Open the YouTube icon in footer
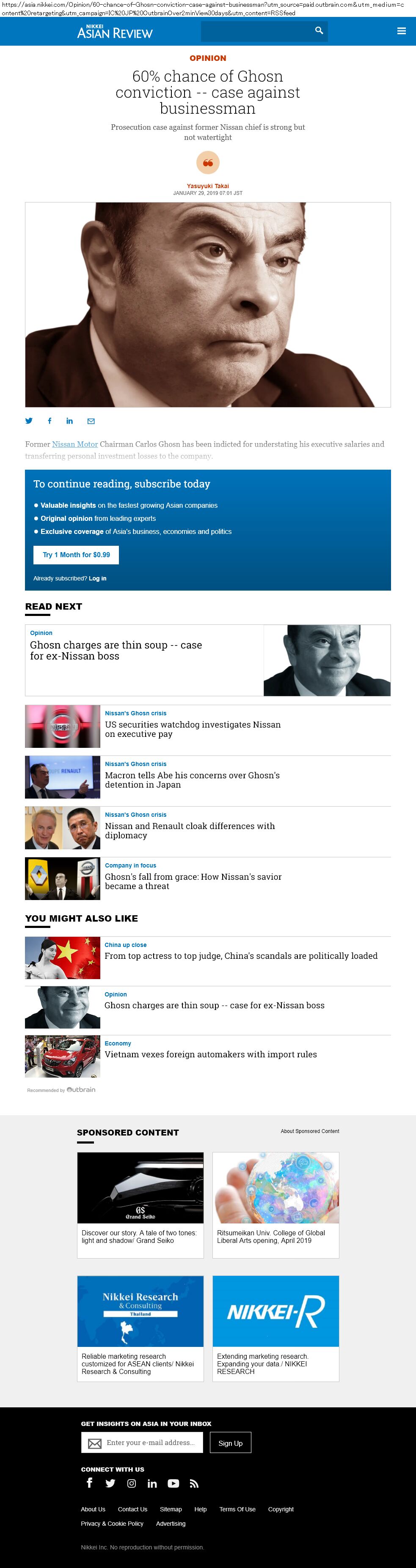 (173, 1483)
